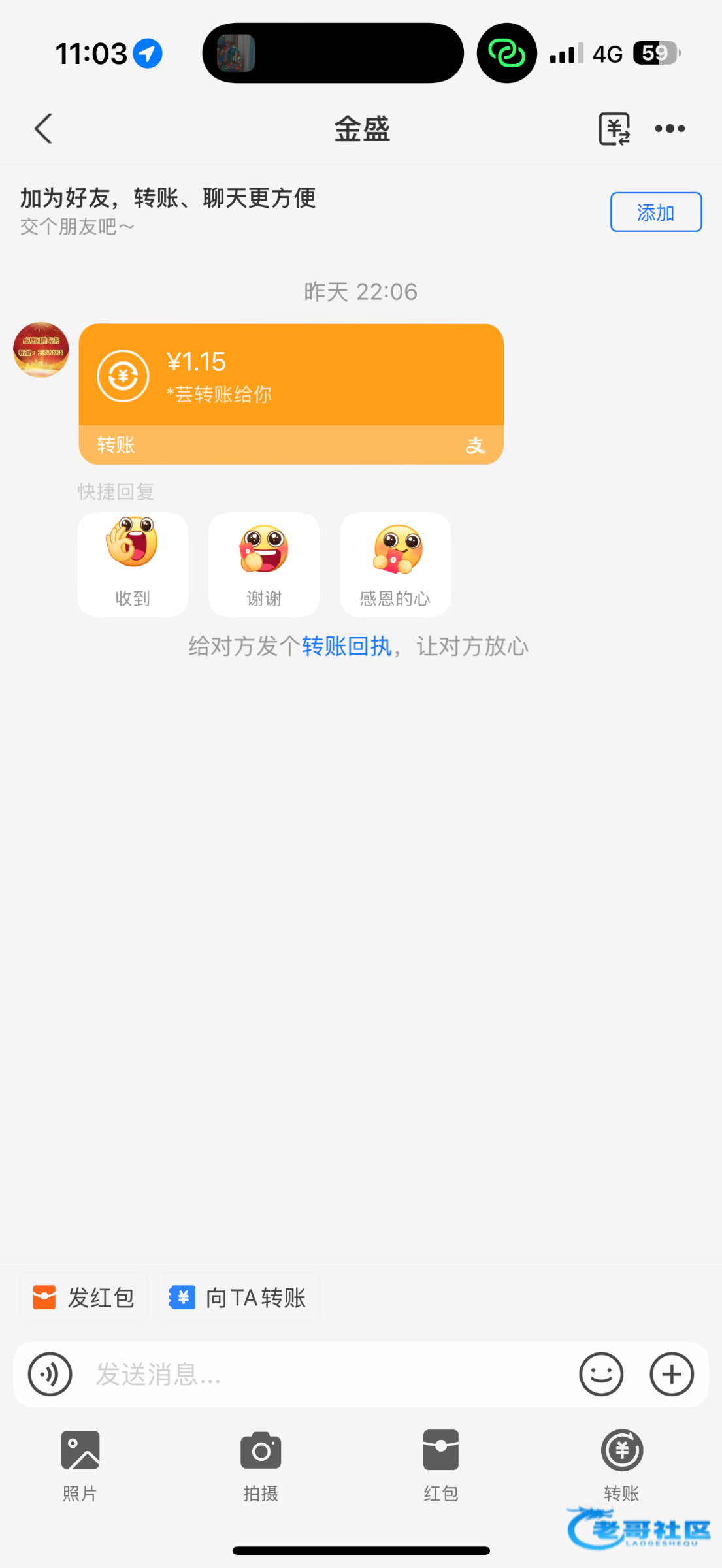Tap 添加 to add as friend

655,212
